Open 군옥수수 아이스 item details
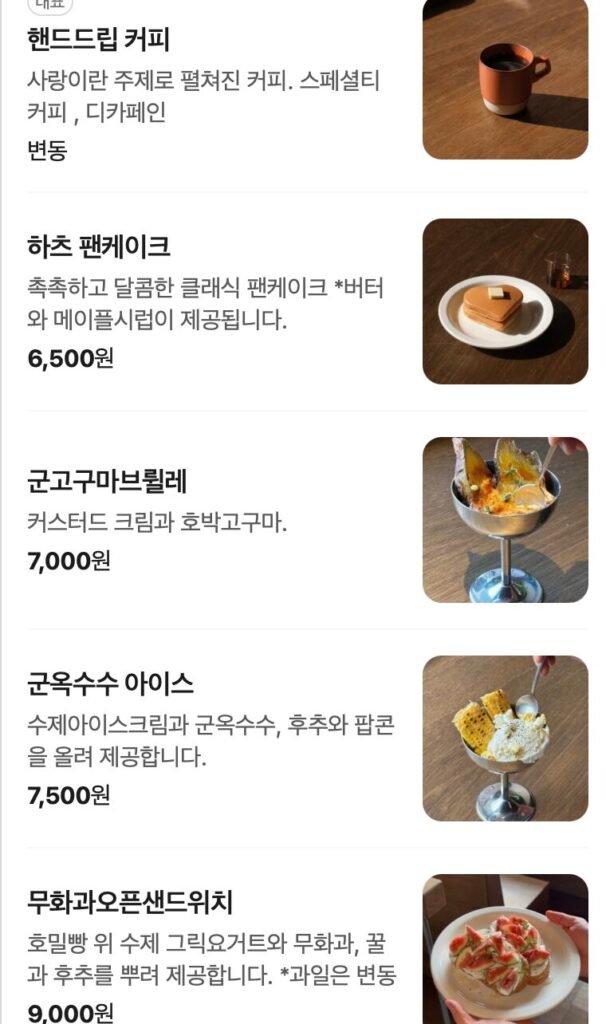Screen dimensions: 606x1024 (x=110, y=684)
